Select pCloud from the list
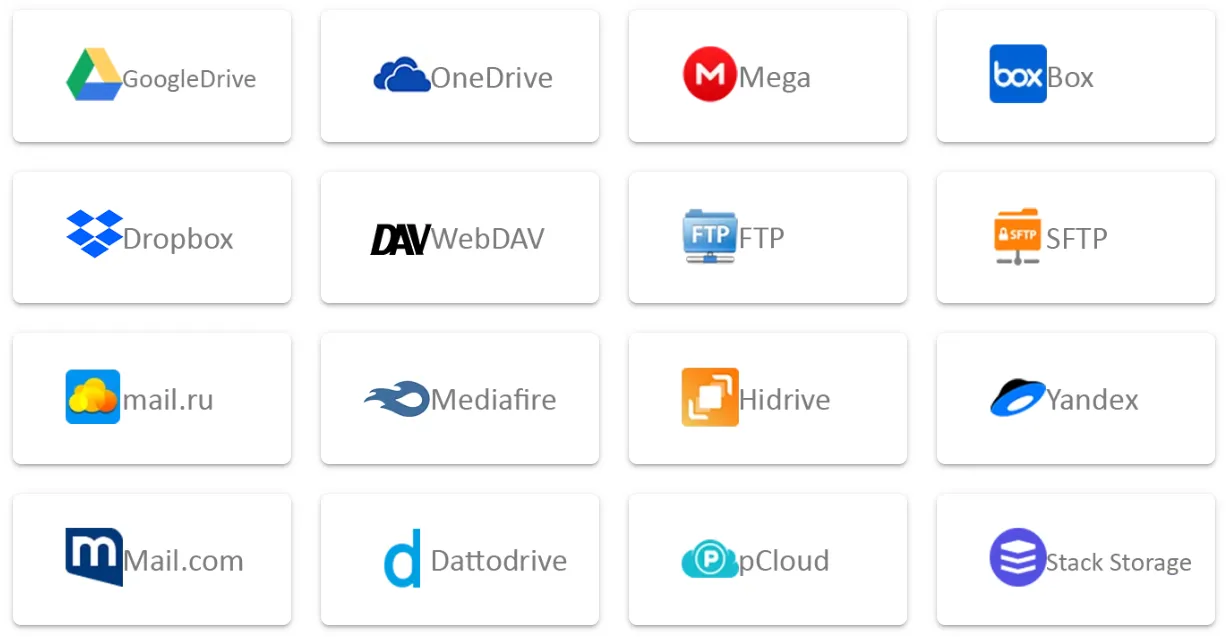Viewport: 1226px width, 637px height. click(x=768, y=560)
